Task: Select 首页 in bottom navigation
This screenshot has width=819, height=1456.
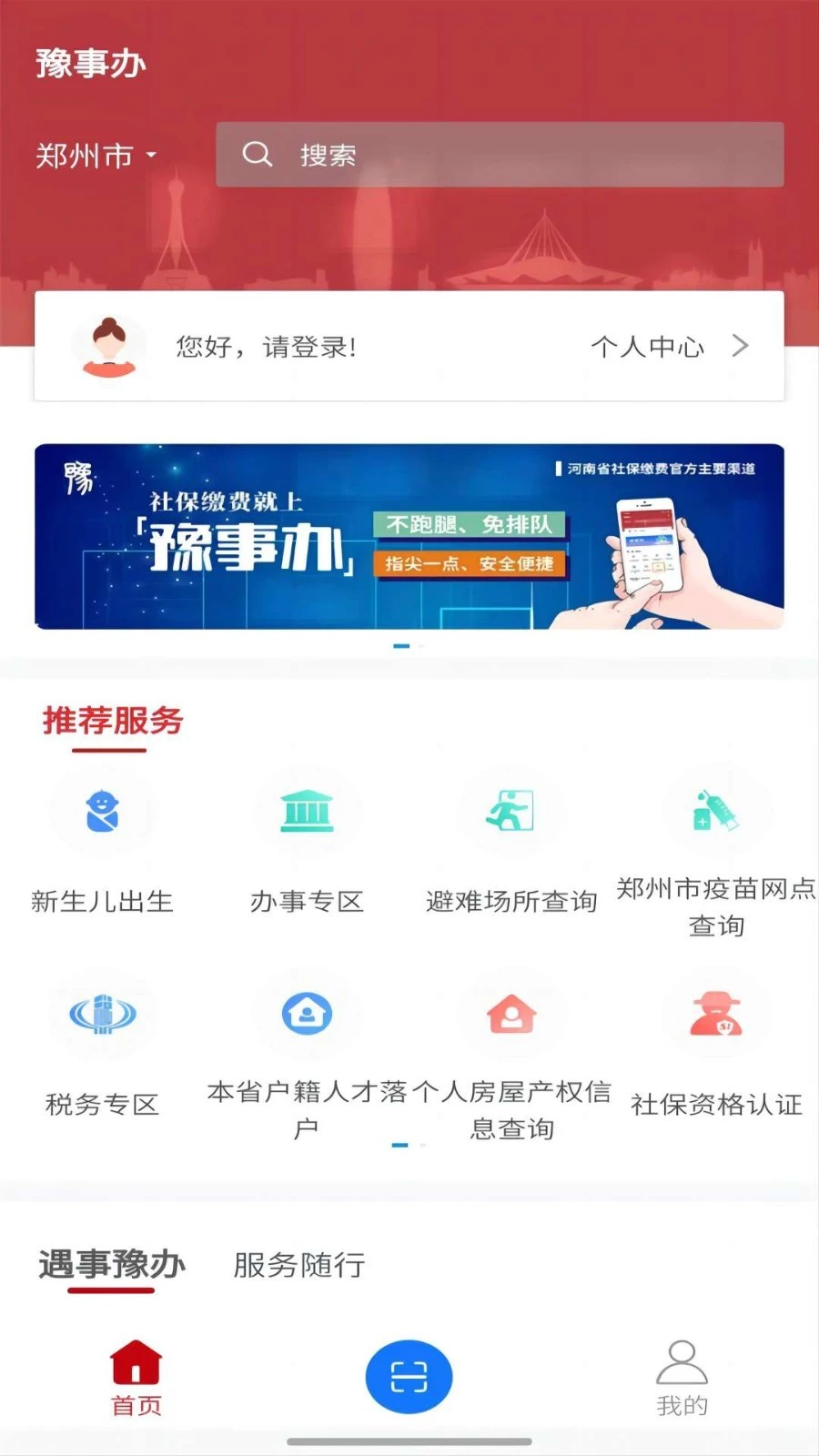Action: coord(136,1377)
